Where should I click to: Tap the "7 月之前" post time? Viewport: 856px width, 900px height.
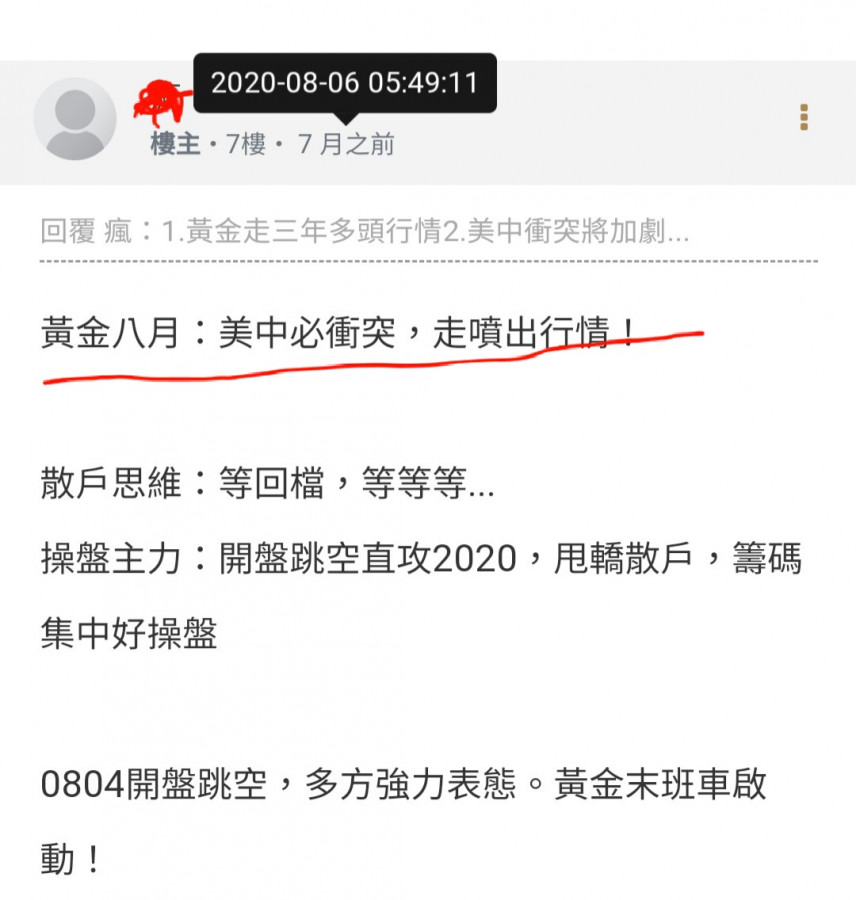pos(346,145)
